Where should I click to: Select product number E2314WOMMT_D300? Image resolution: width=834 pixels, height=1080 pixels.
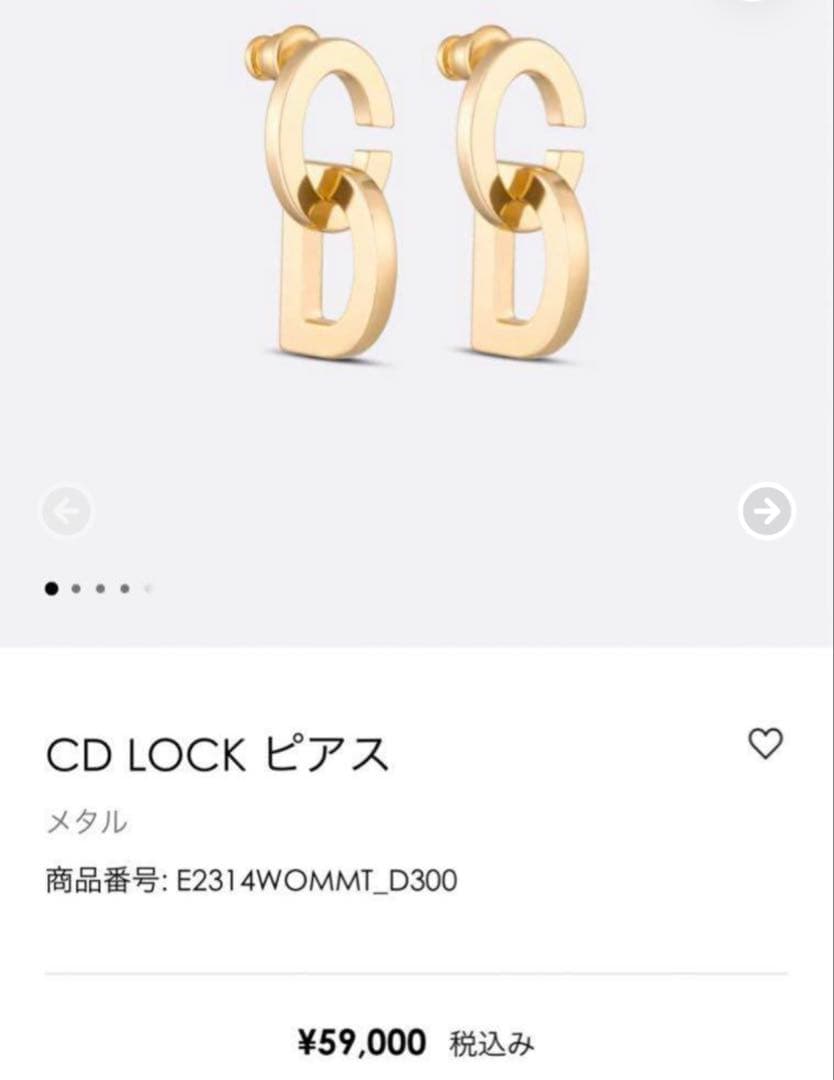point(316,880)
